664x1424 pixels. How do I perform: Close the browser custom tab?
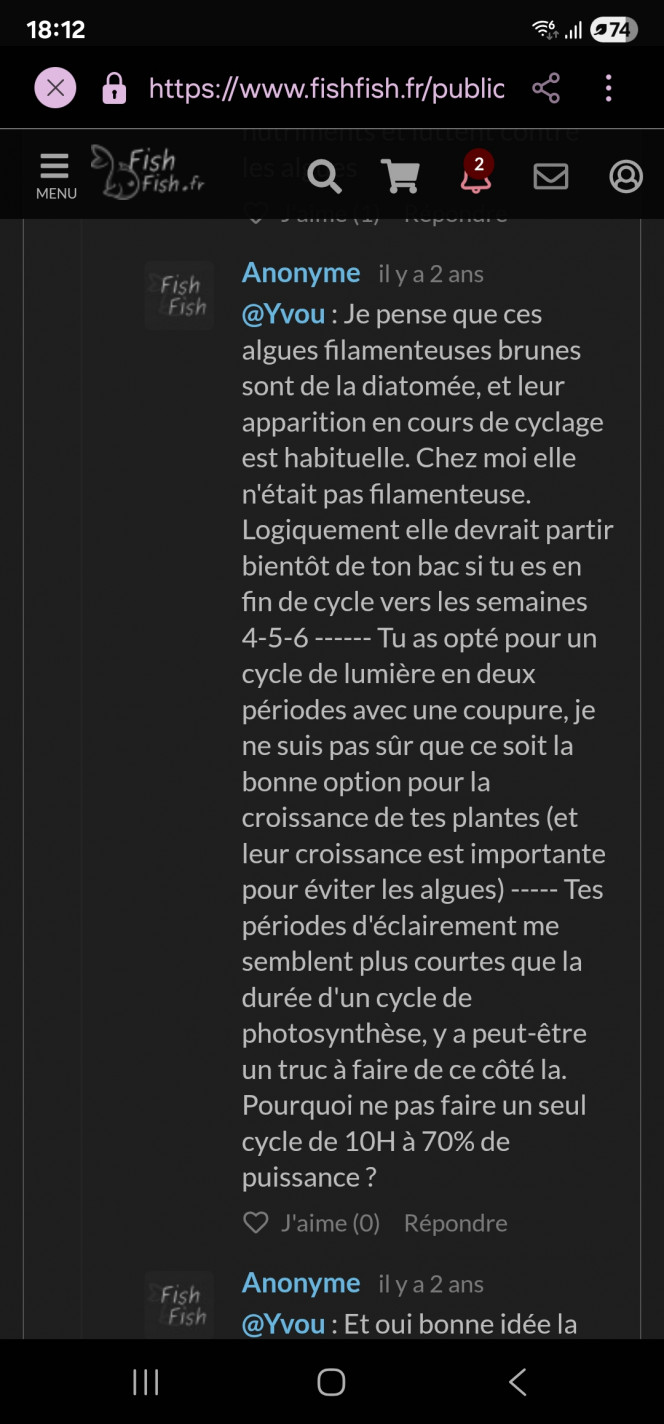point(55,88)
